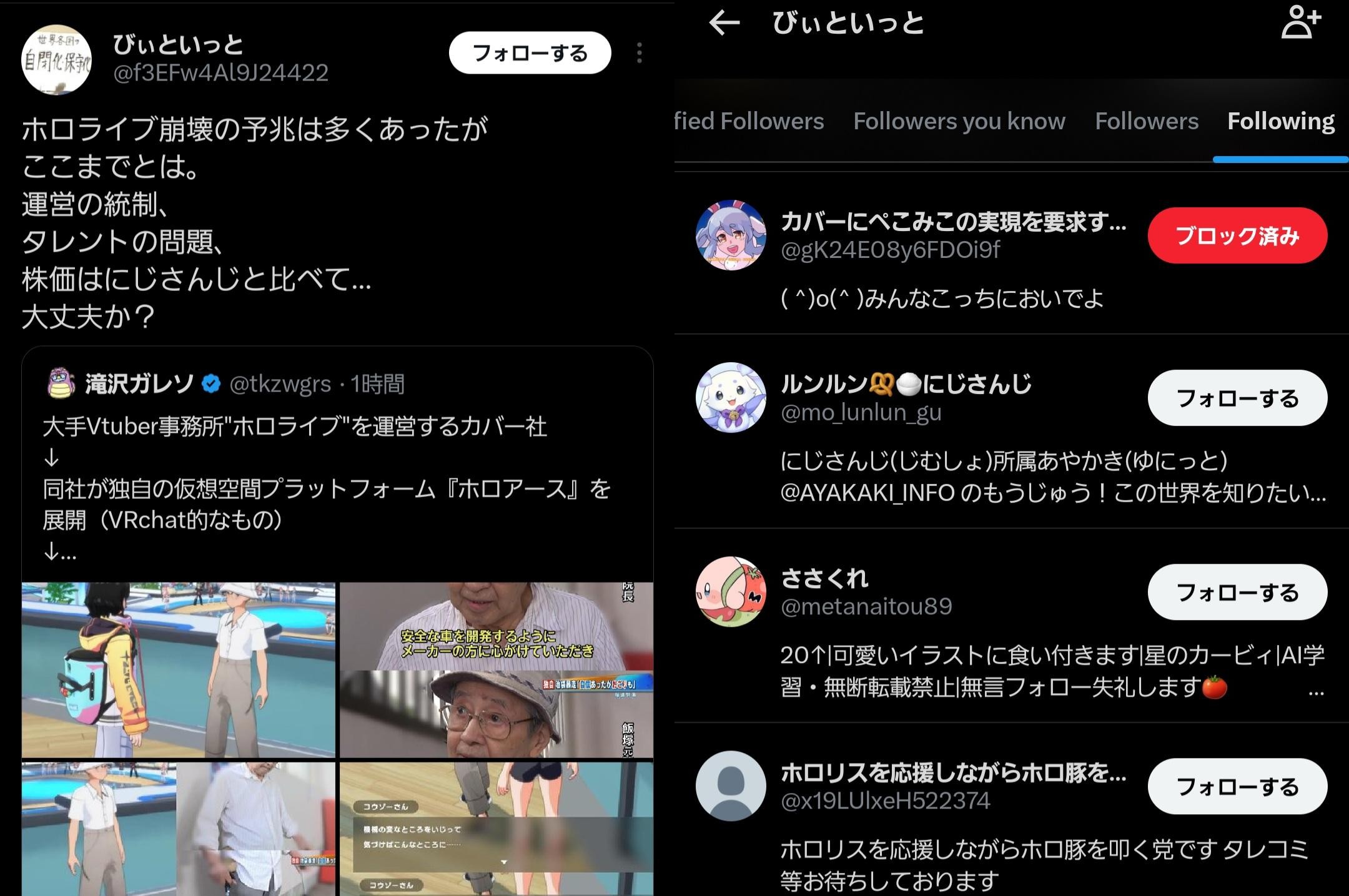Open the overflow menu on the post
This screenshot has width=1349, height=896.
point(639,53)
